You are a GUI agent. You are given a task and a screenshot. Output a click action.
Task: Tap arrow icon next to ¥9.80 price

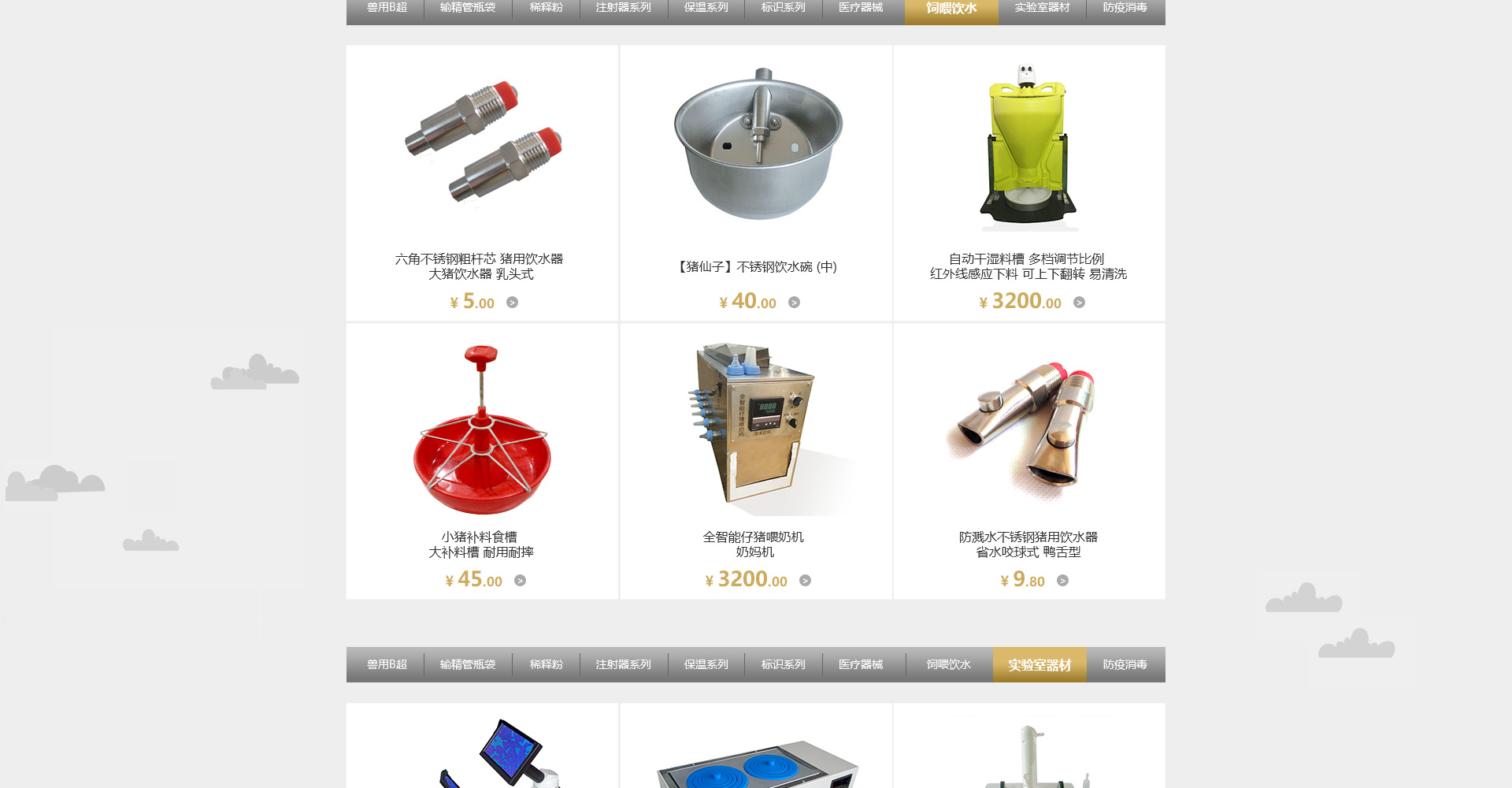(1062, 581)
